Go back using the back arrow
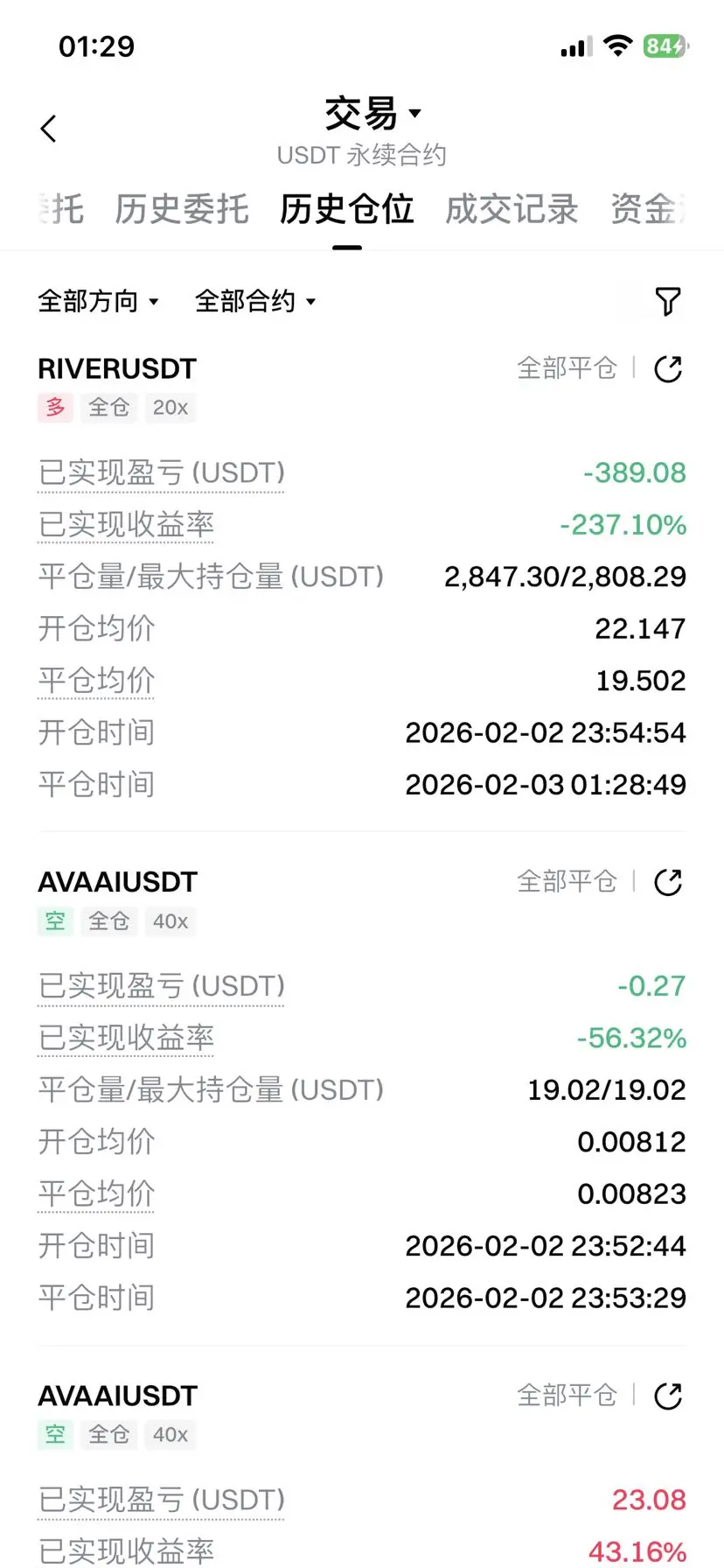This screenshot has height=1568, width=724. click(x=49, y=129)
